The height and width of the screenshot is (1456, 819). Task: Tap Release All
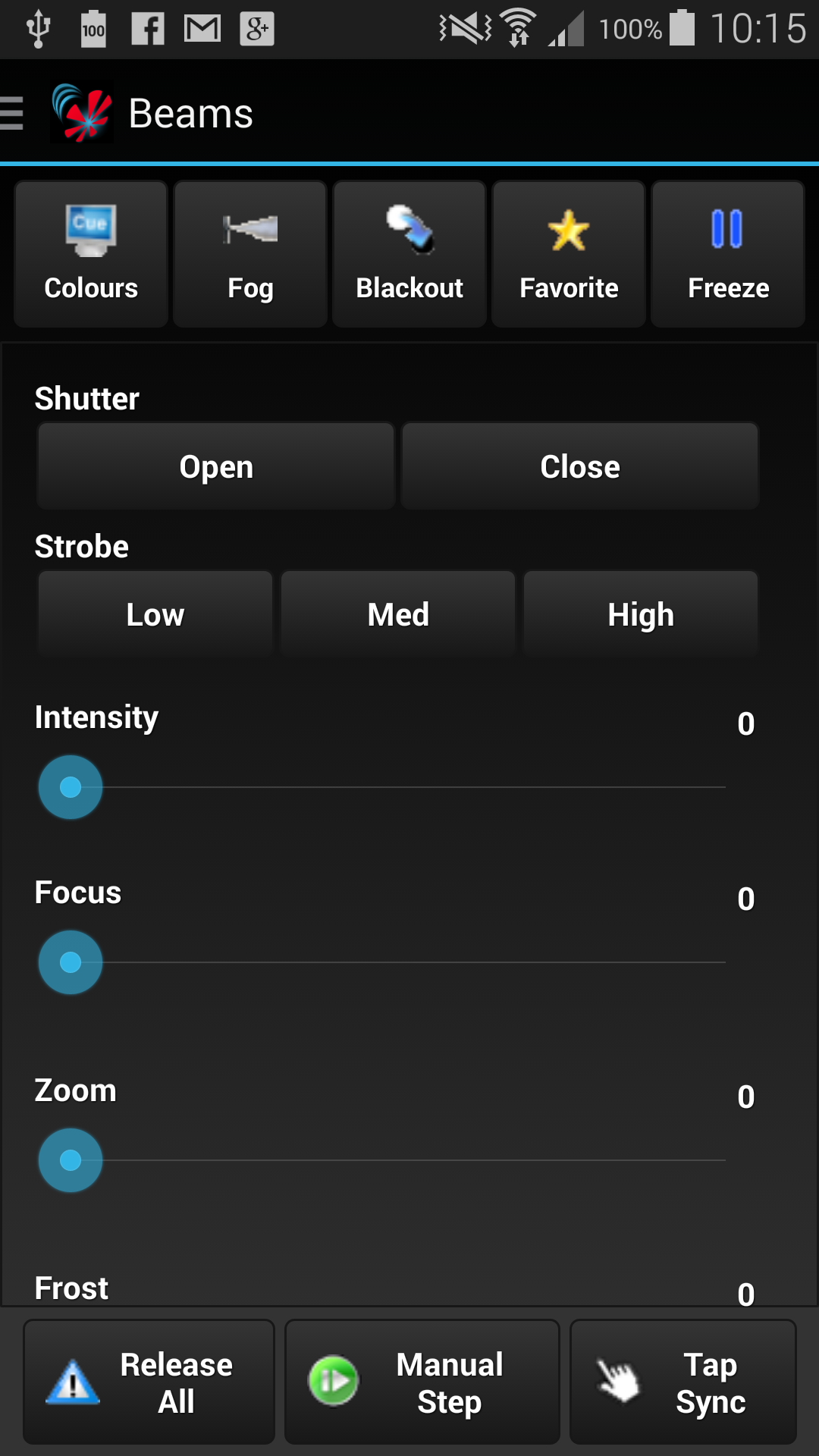pos(149,1382)
